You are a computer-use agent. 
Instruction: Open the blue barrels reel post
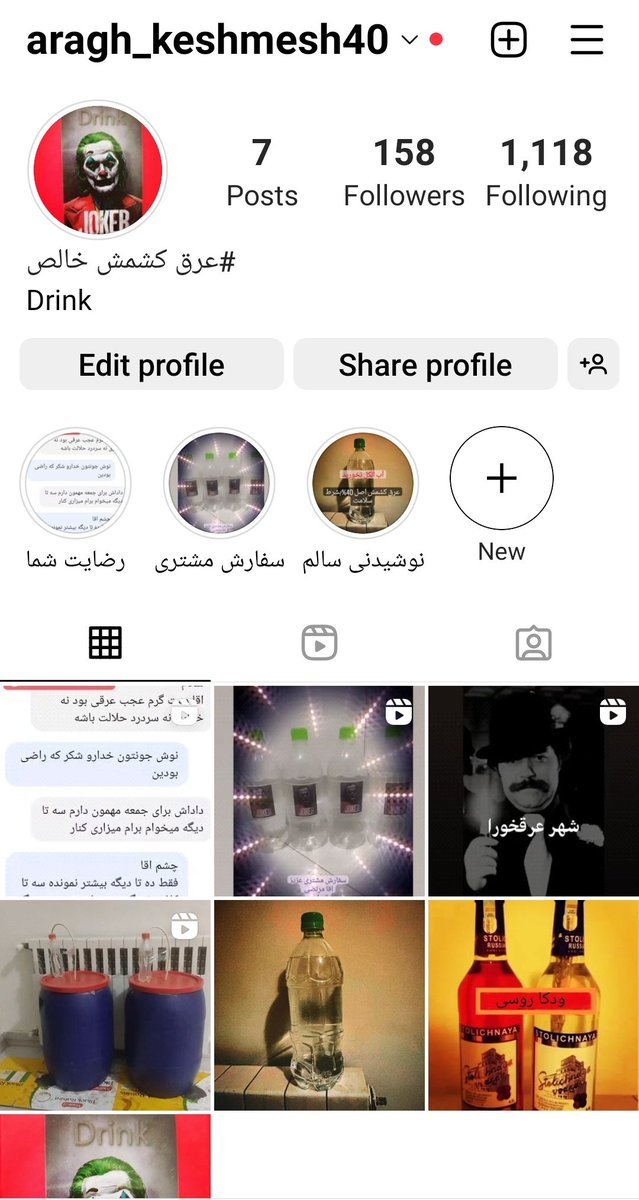(x=105, y=1005)
